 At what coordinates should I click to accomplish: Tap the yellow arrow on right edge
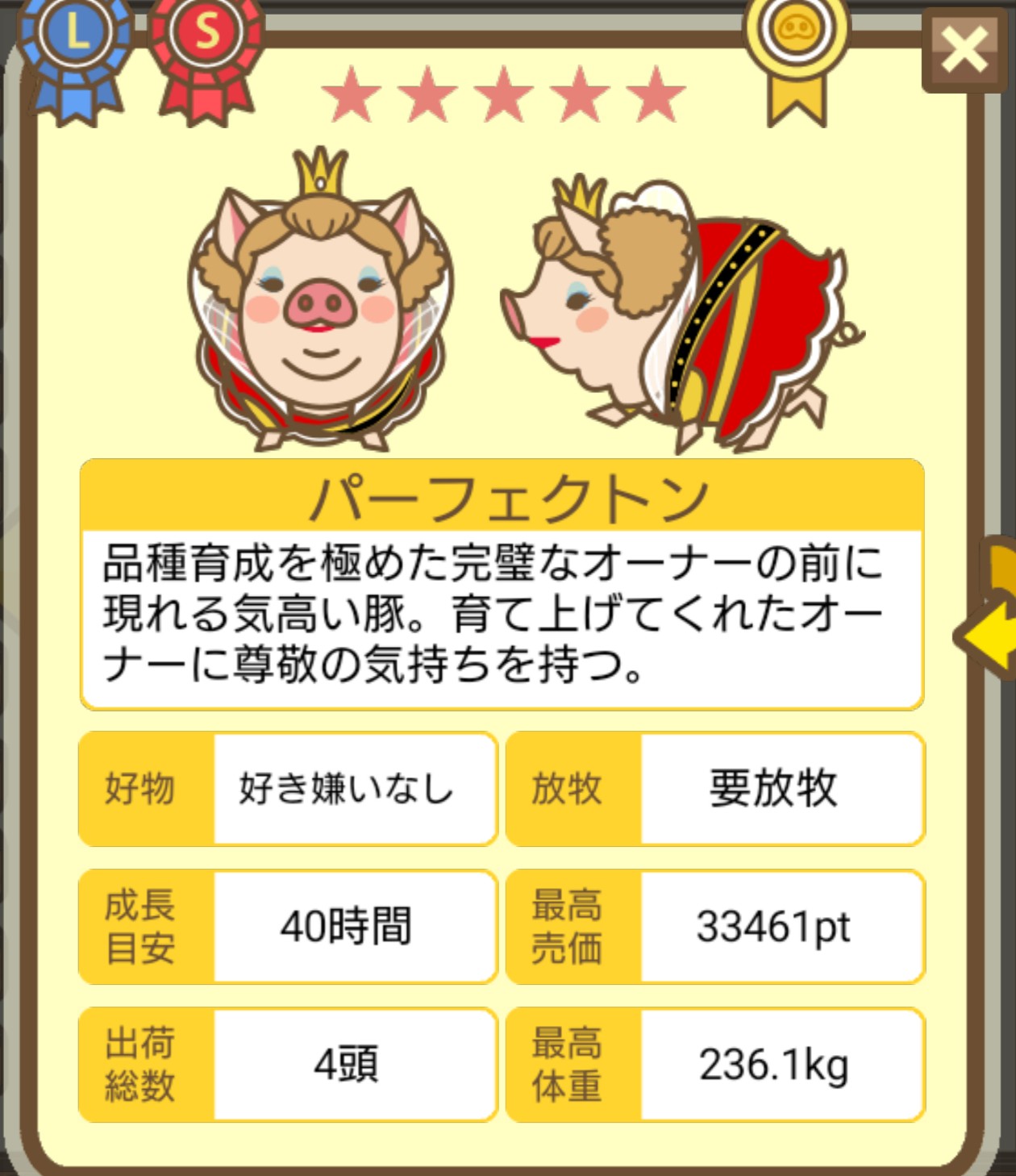(990, 634)
